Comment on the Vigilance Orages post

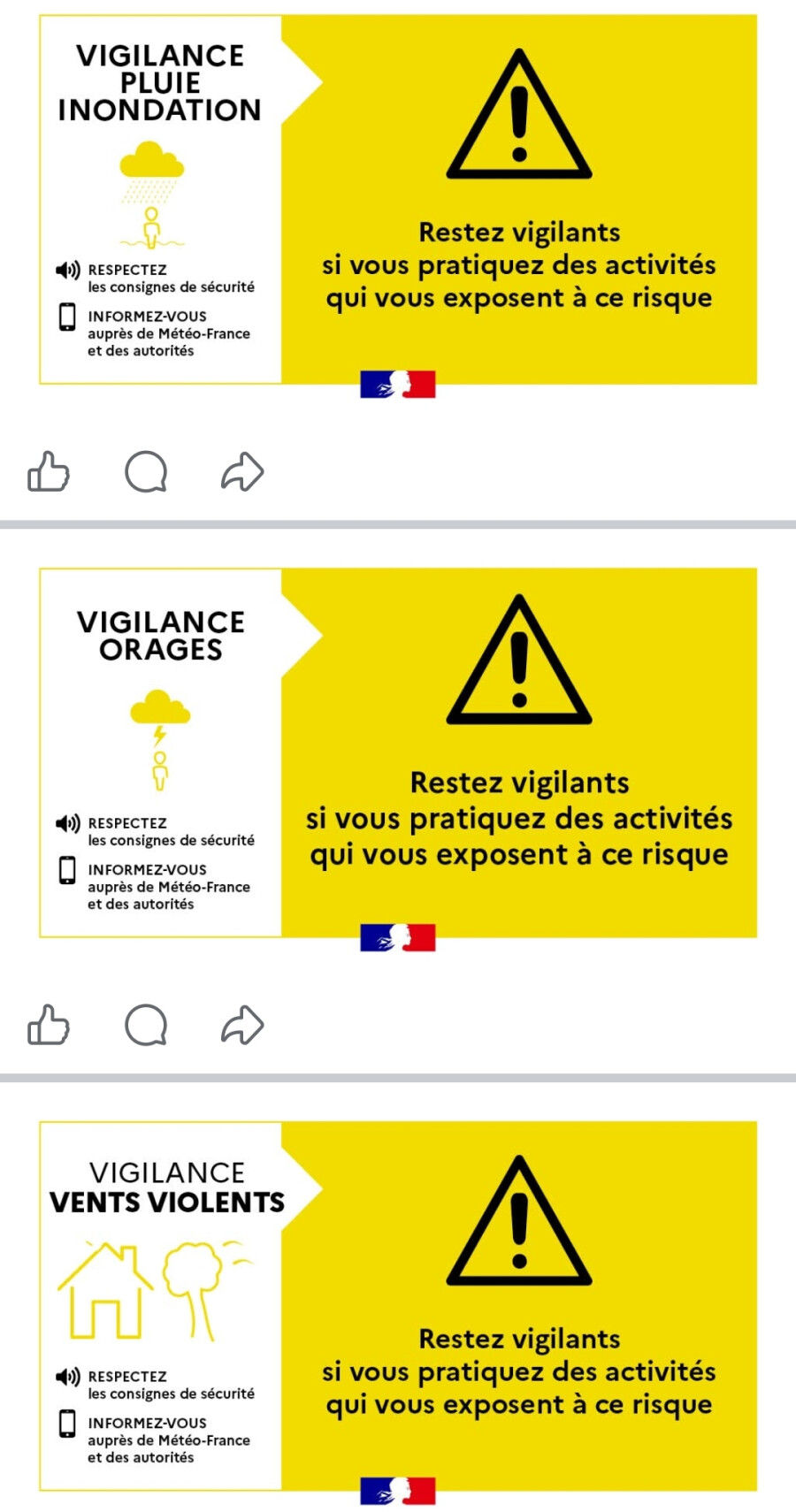146,1025
